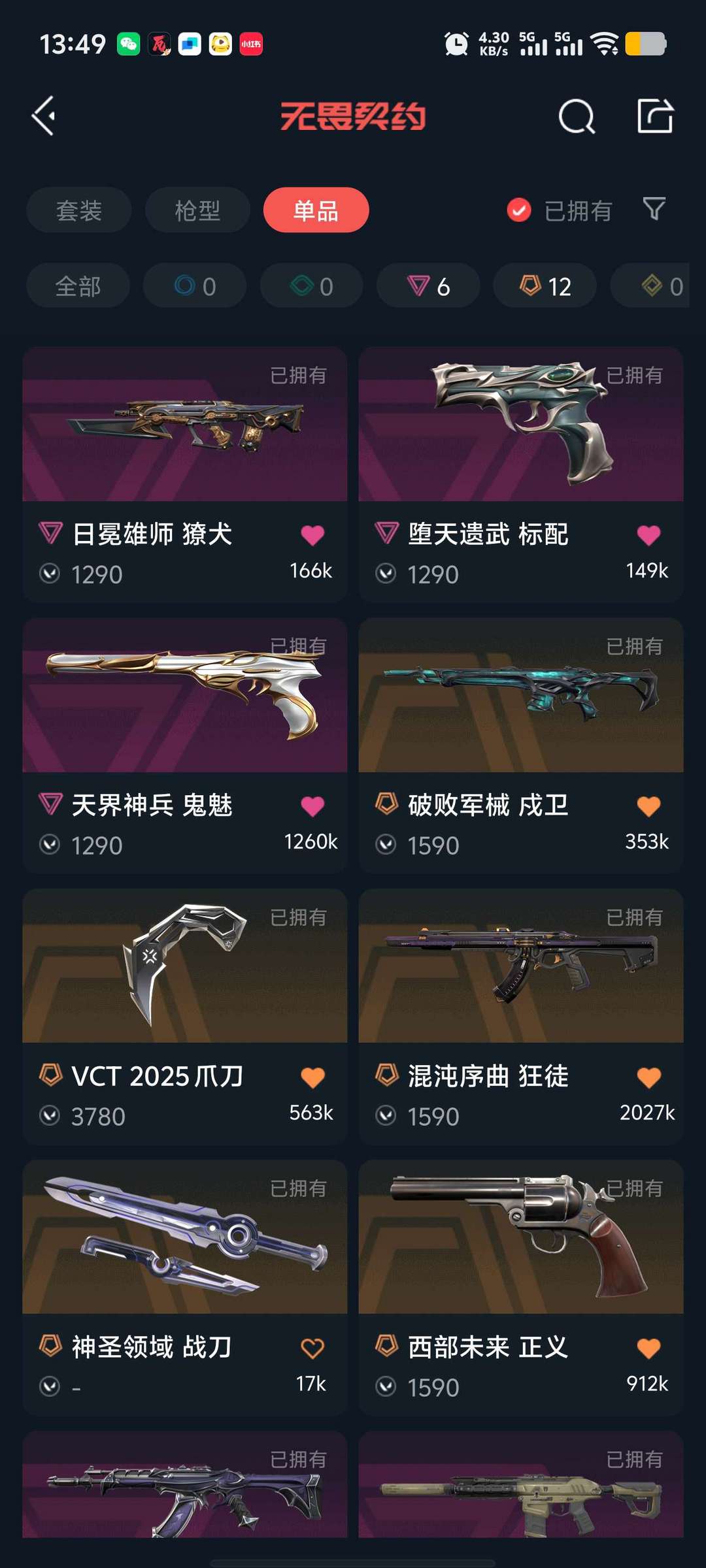The width and height of the screenshot is (706, 1568).
Task: Filter by the pink tier chip showing 6
Action: (428, 286)
